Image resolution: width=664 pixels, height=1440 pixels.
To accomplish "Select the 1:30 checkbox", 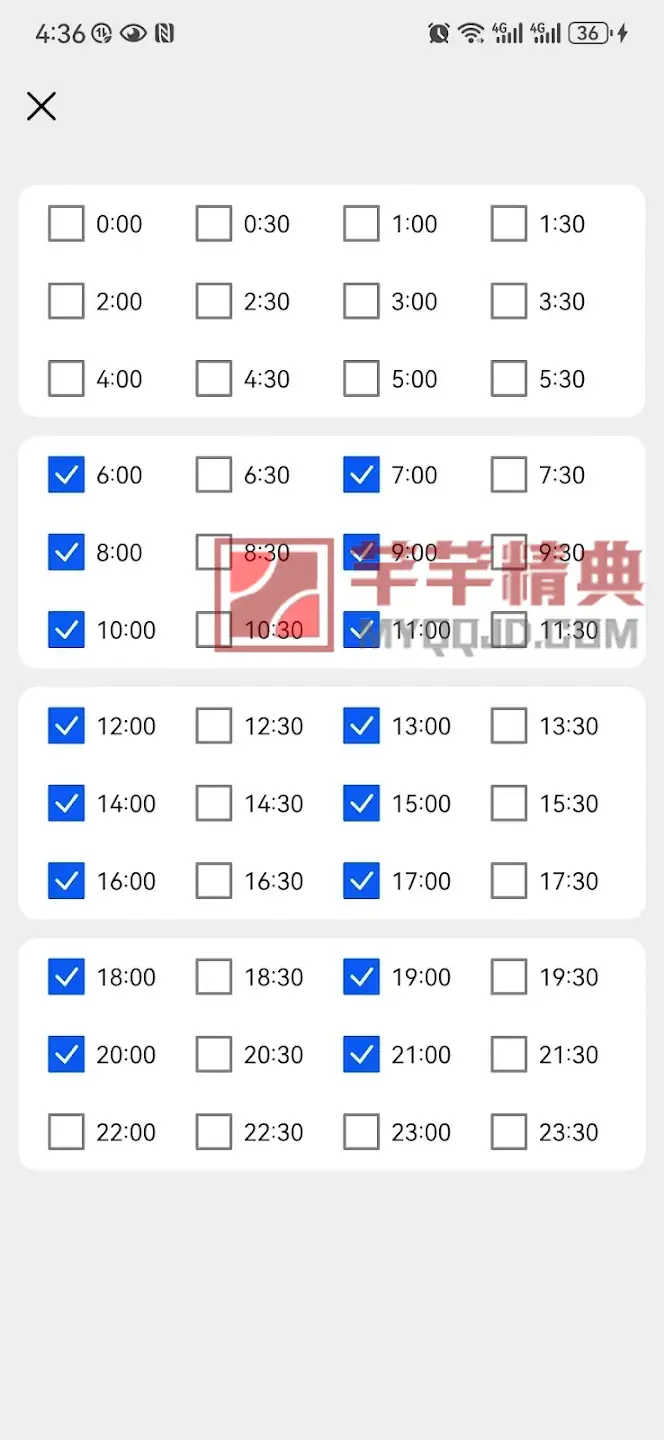I will tap(509, 224).
